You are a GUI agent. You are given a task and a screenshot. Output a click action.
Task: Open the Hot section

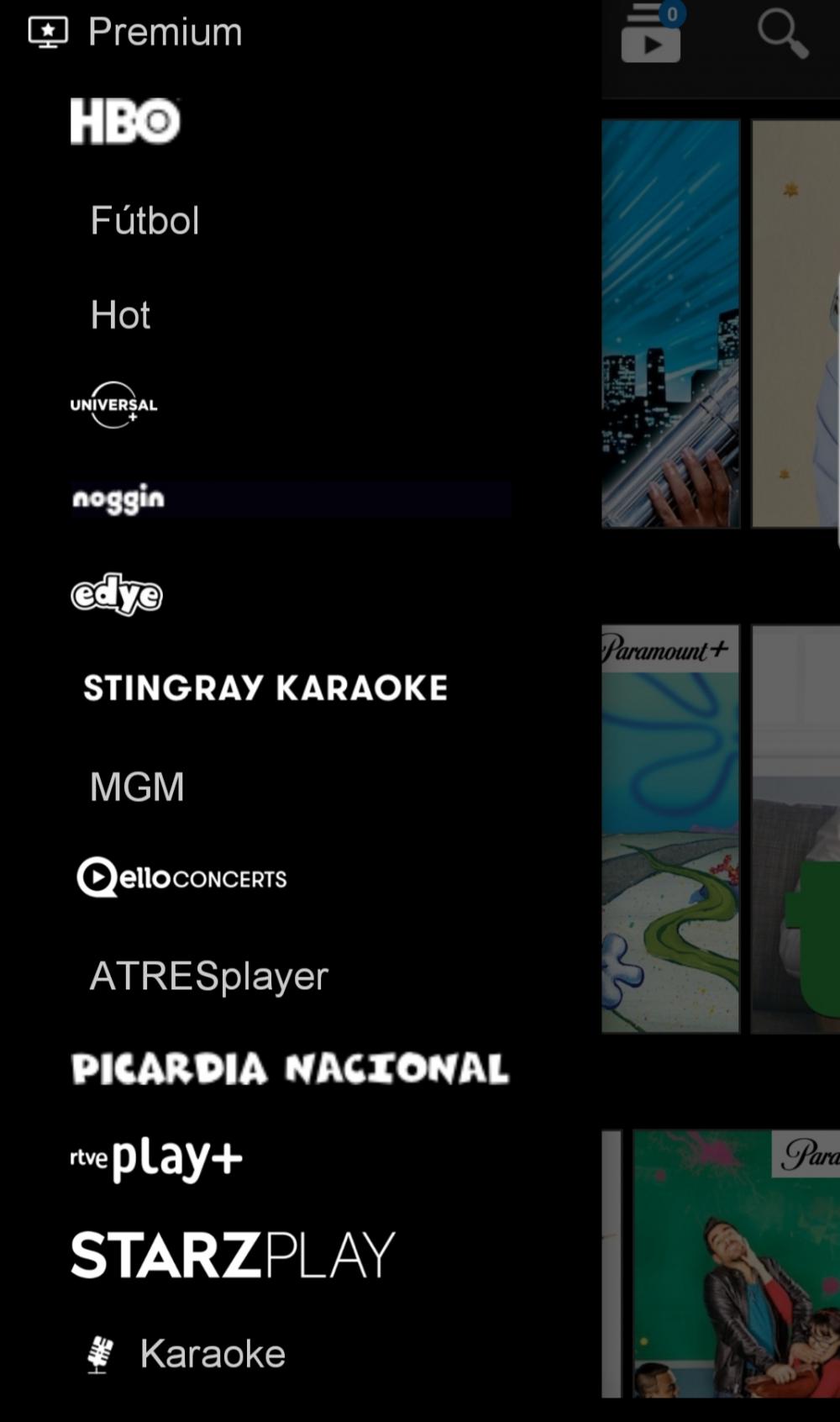(x=120, y=316)
